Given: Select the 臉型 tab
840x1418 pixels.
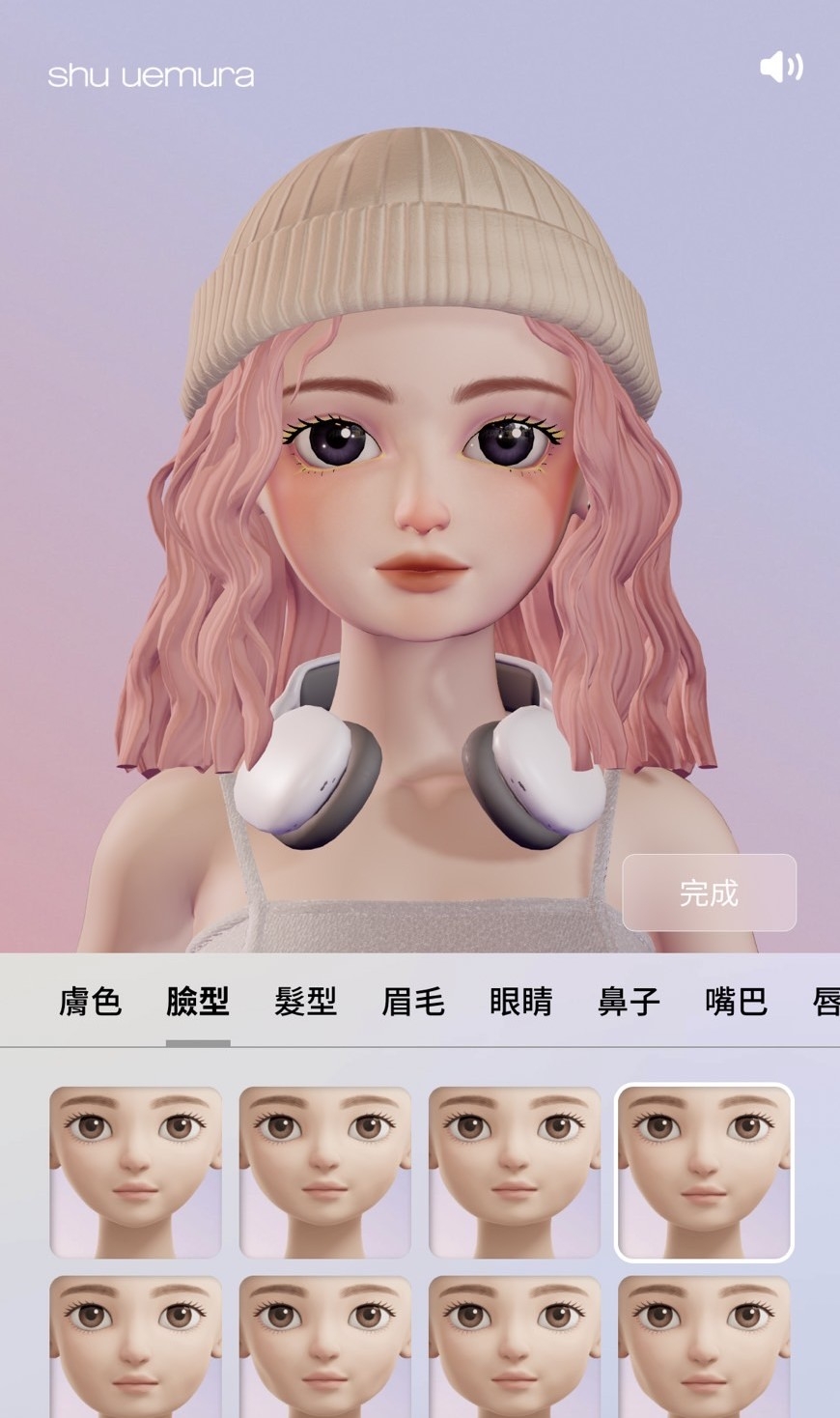Looking at the screenshot, I should click(198, 1002).
